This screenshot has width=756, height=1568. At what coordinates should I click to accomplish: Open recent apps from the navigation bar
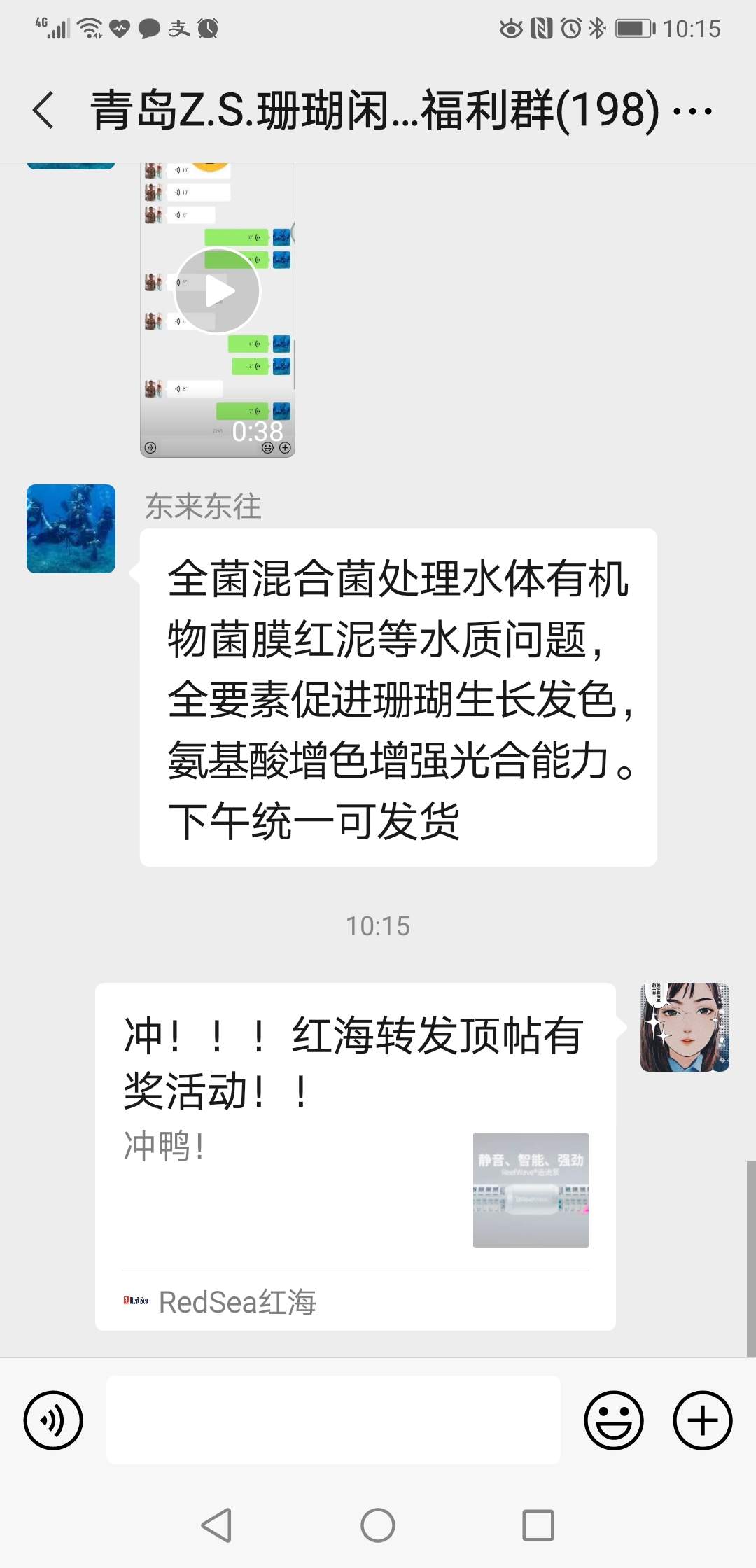coord(538,1525)
